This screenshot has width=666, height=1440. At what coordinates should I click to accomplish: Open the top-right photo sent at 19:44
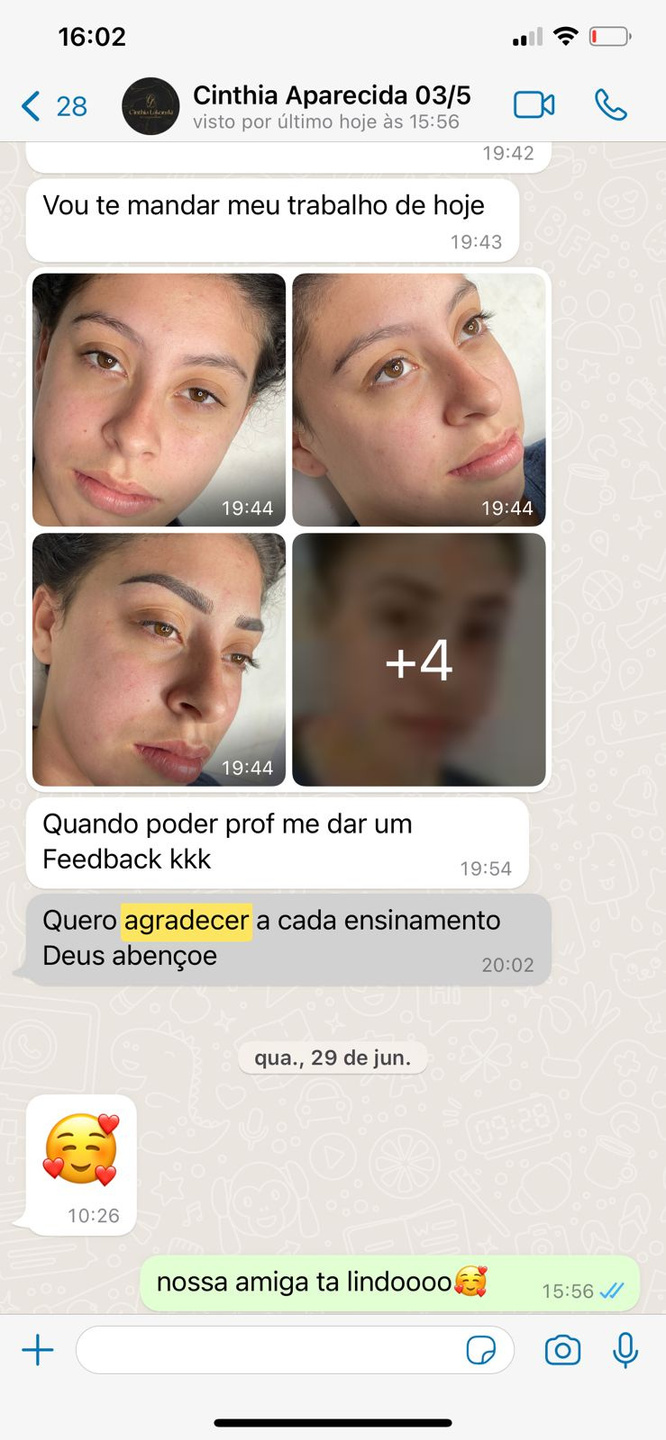click(x=419, y=400)
